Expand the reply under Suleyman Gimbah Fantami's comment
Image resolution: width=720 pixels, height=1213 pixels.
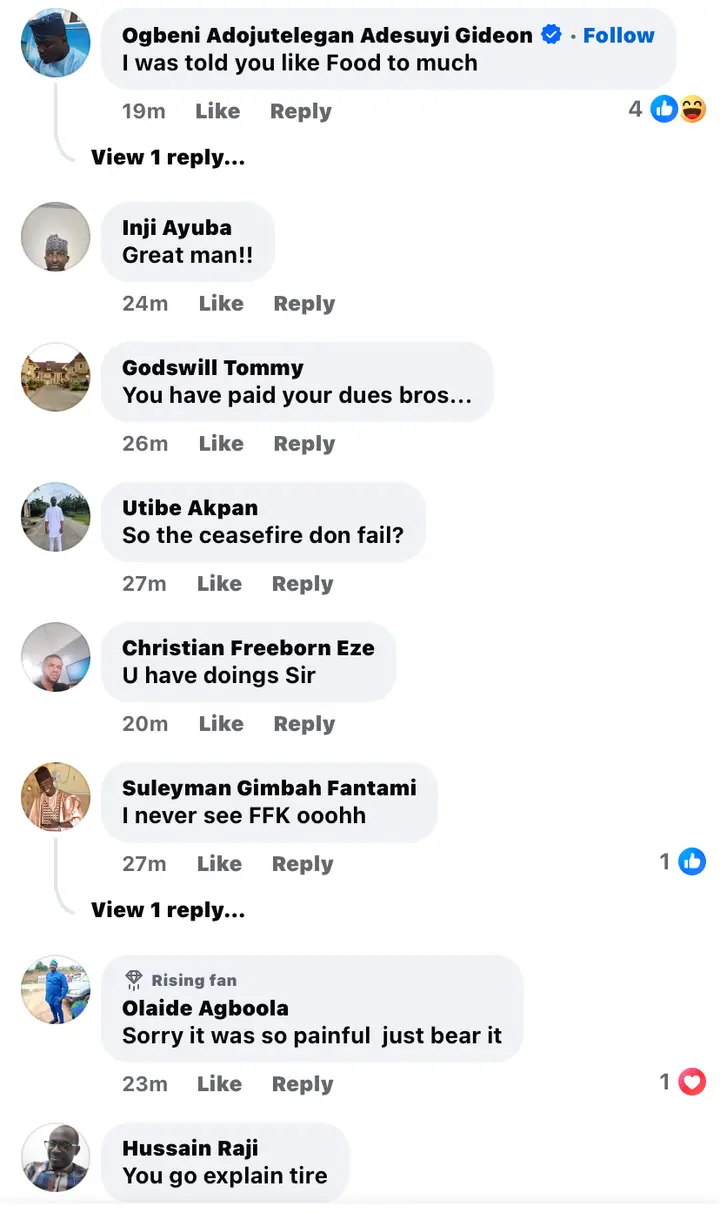[x=167, y=910]
